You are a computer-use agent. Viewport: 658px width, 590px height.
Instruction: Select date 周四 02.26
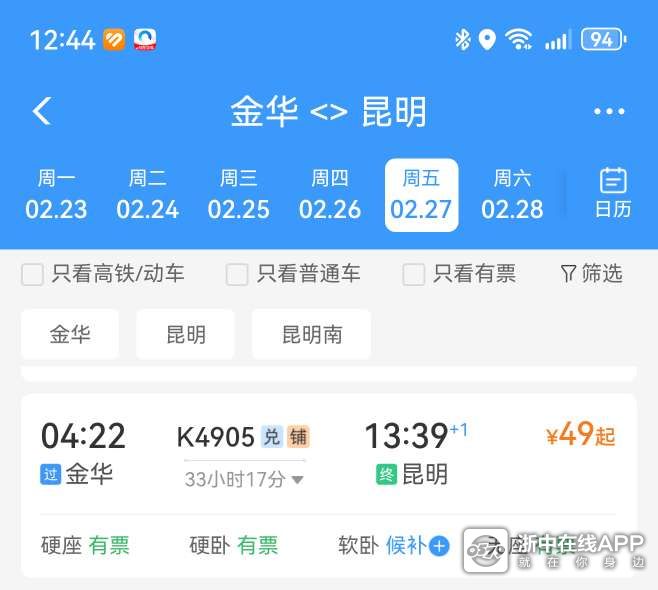pos(330,194)
